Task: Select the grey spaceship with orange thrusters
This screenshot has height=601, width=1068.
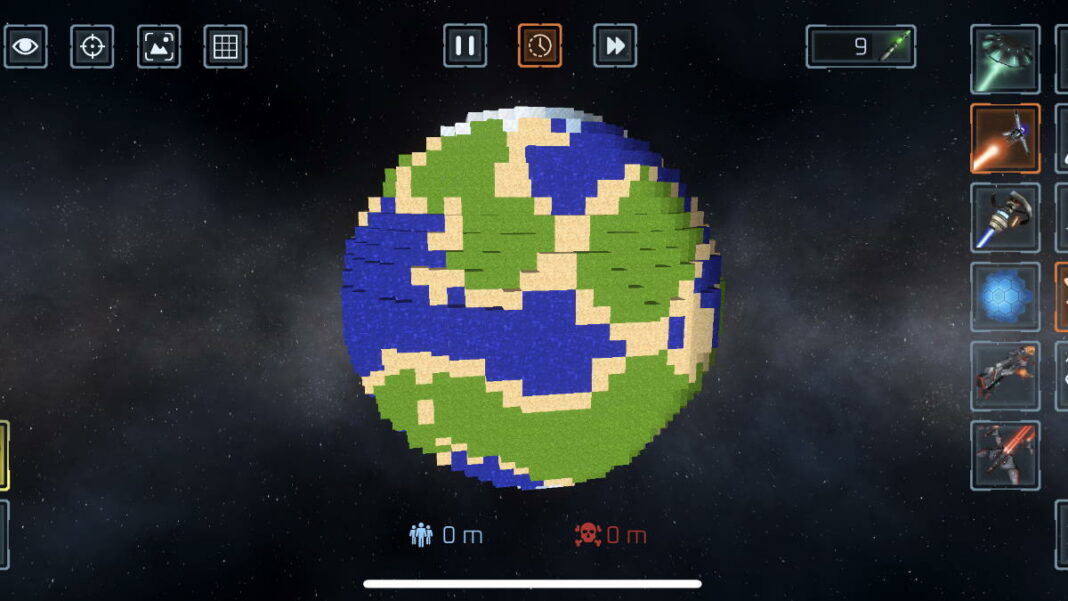Action: (1005, 376)
